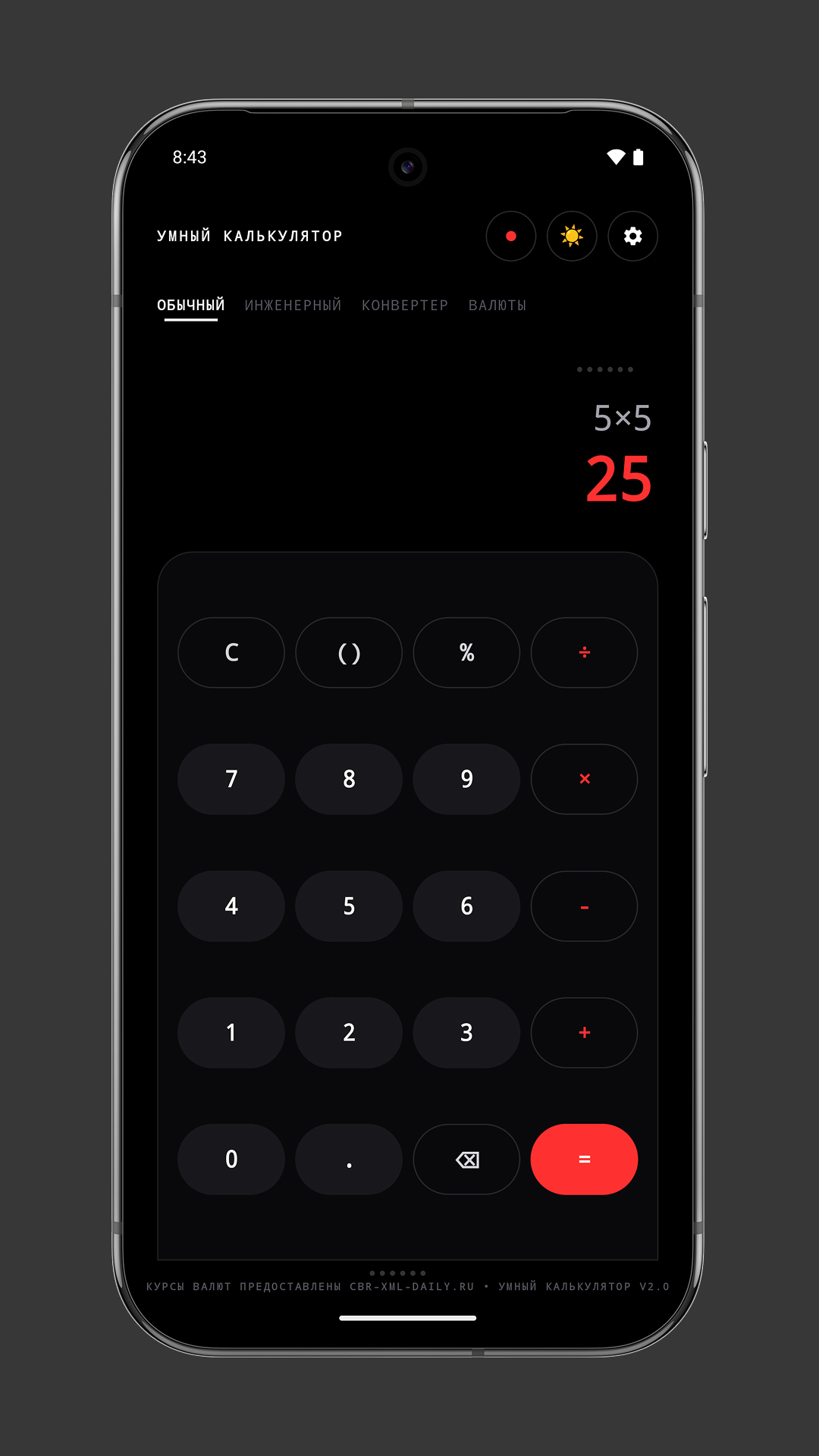
Task: Switch to the Конвертер tab
Action: click(x=405, y=305)
